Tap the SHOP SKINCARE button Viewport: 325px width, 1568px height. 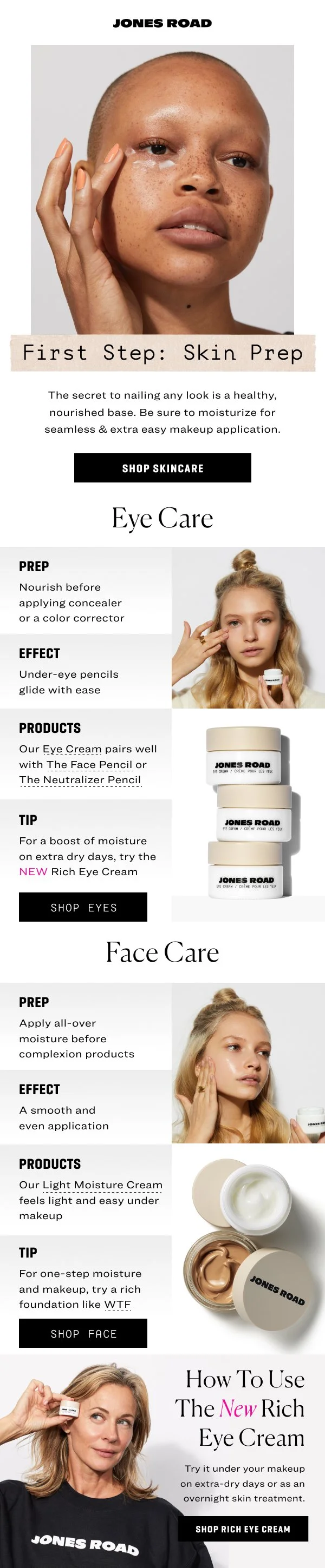[162, 467]
